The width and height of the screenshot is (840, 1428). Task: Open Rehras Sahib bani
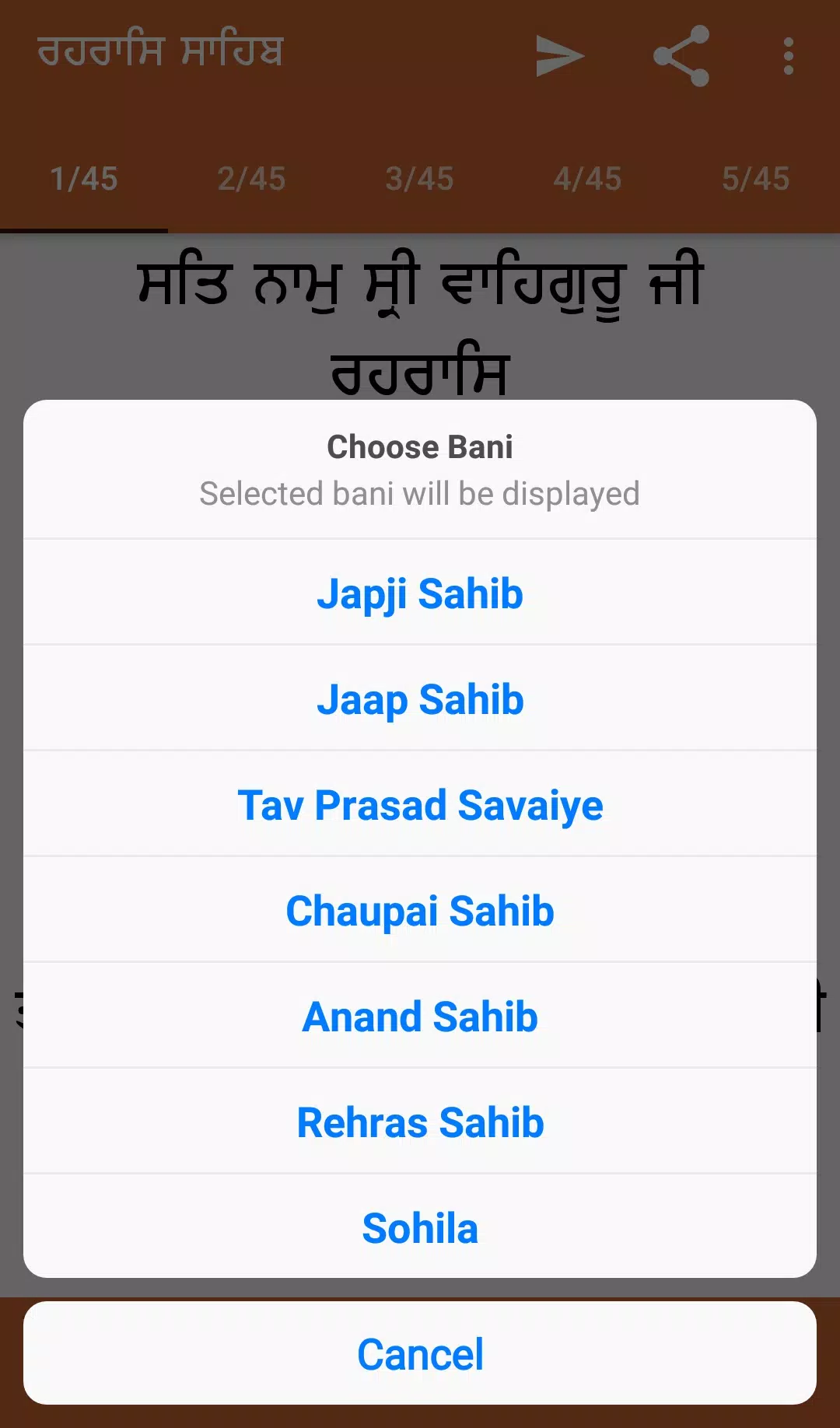[x=420, y=1121]
